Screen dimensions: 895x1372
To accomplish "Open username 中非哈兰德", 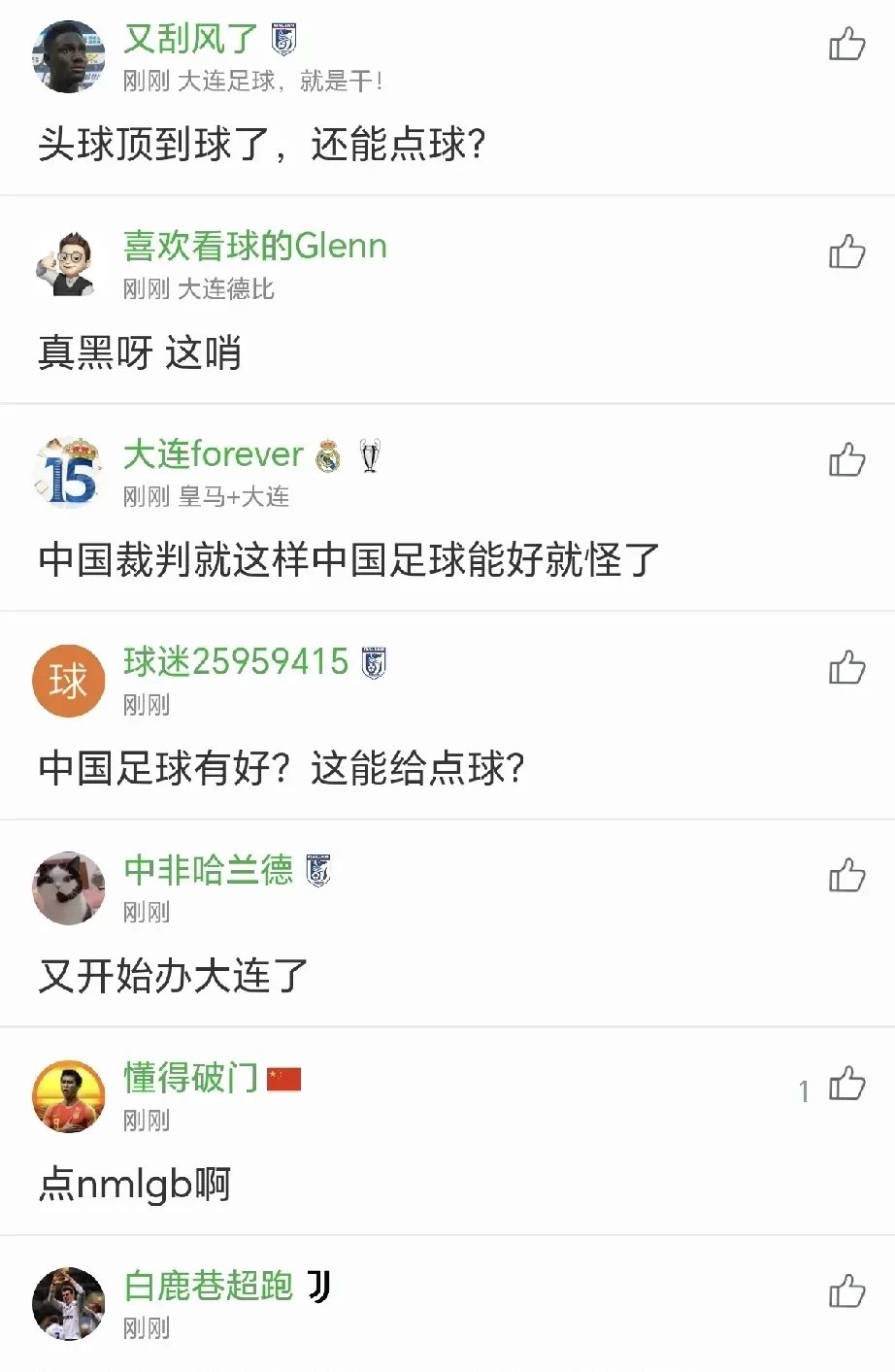I will [x=208, y=870].
